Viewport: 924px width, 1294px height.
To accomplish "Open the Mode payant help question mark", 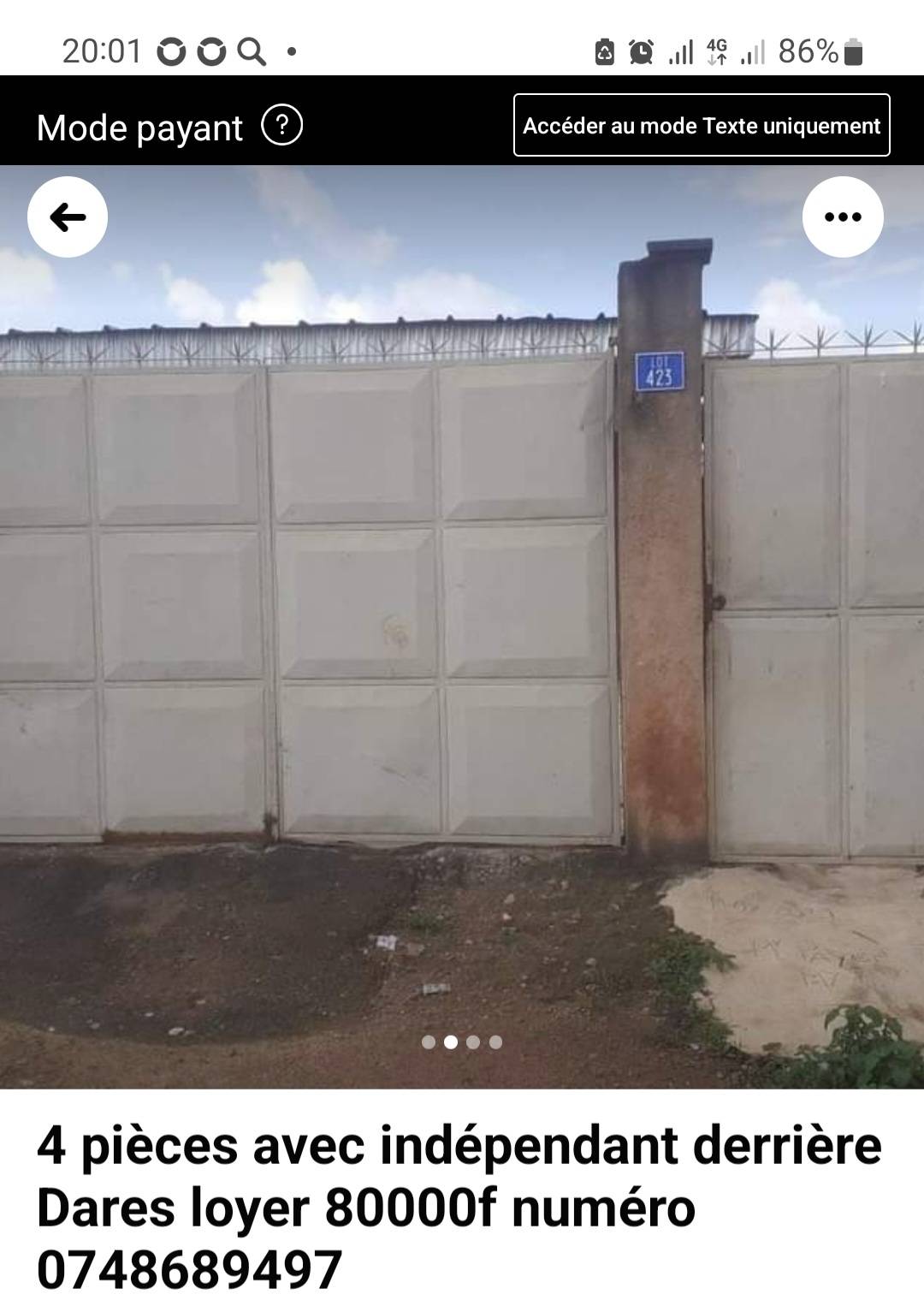I will click(281, 126).
